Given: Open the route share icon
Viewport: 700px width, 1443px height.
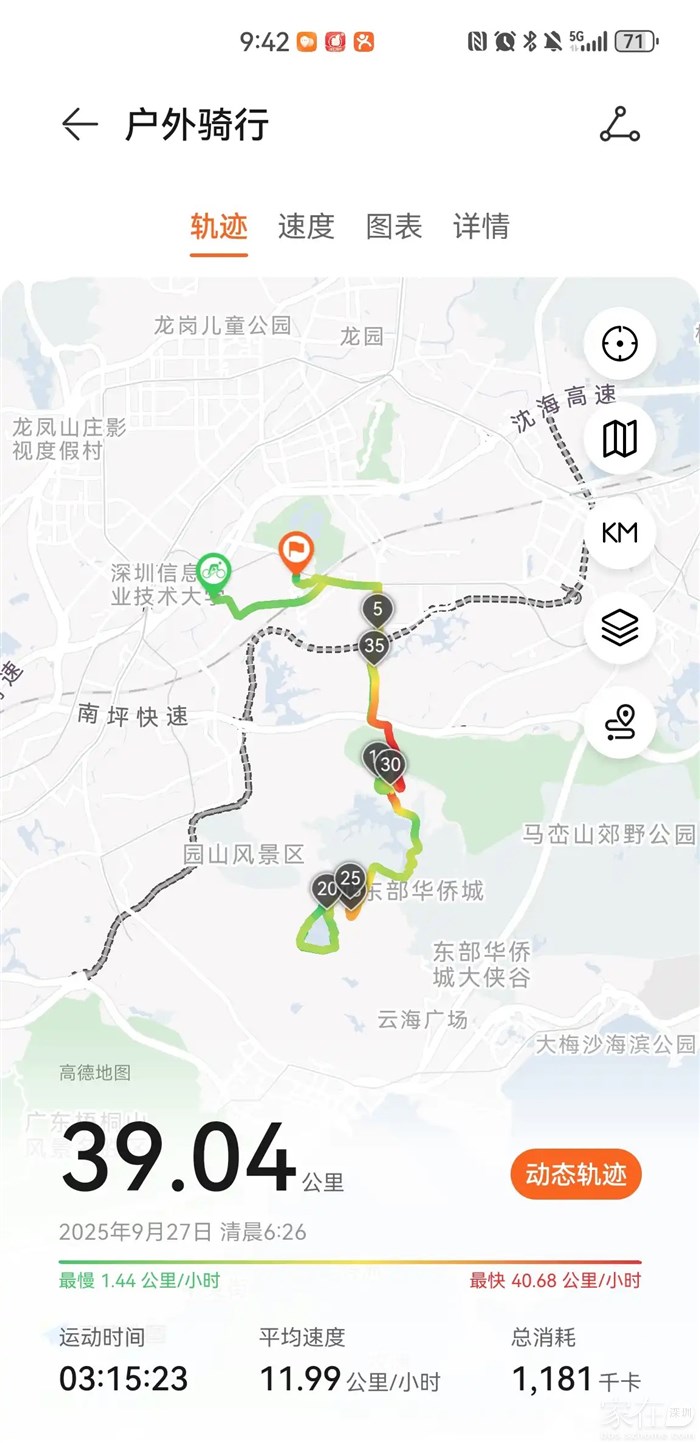Looking at the screenshot, I should point(619,125).
